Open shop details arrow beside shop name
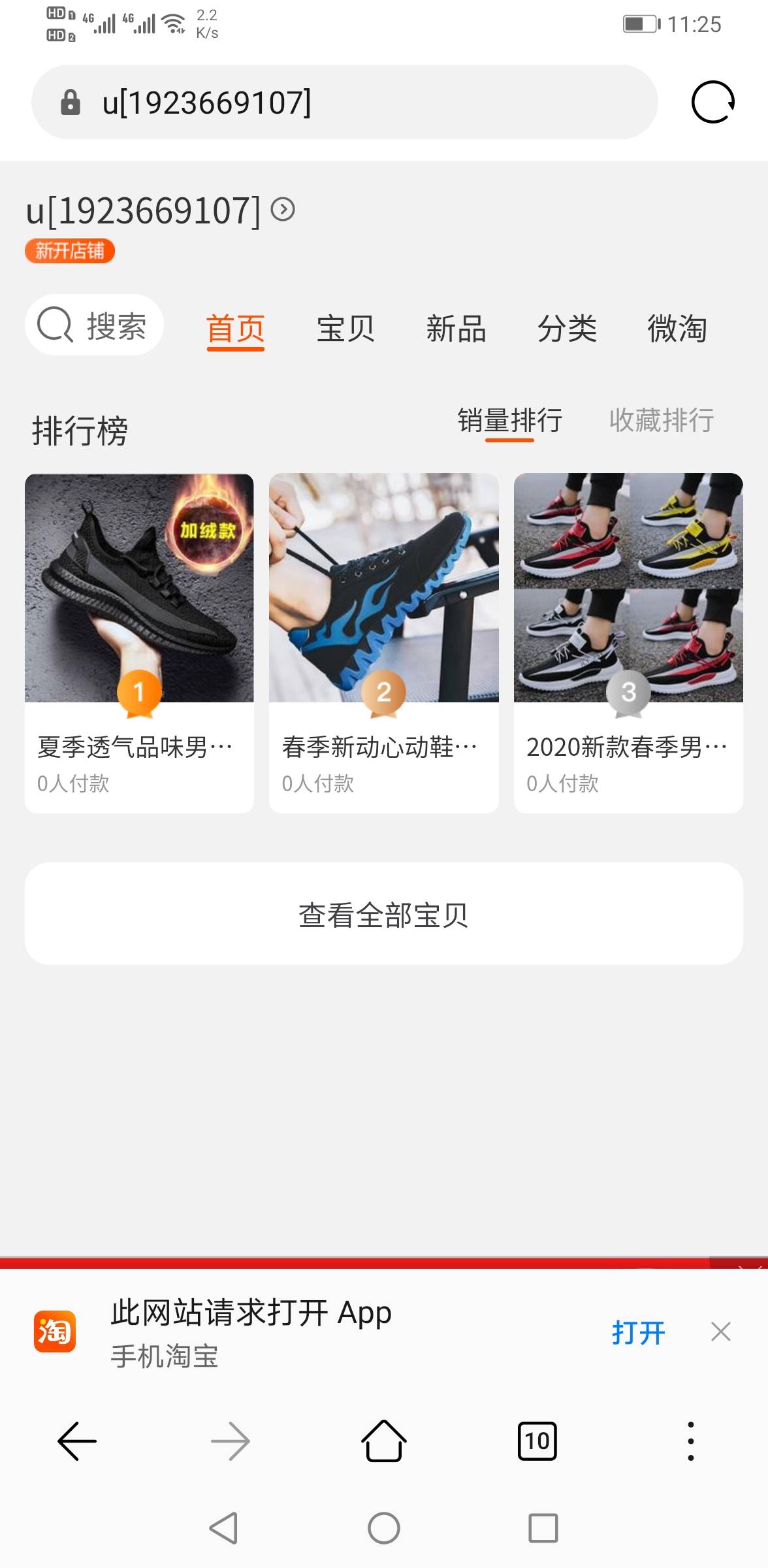Image resolution: width=768 pixels, height=1568 pixels. pos(283,210)
